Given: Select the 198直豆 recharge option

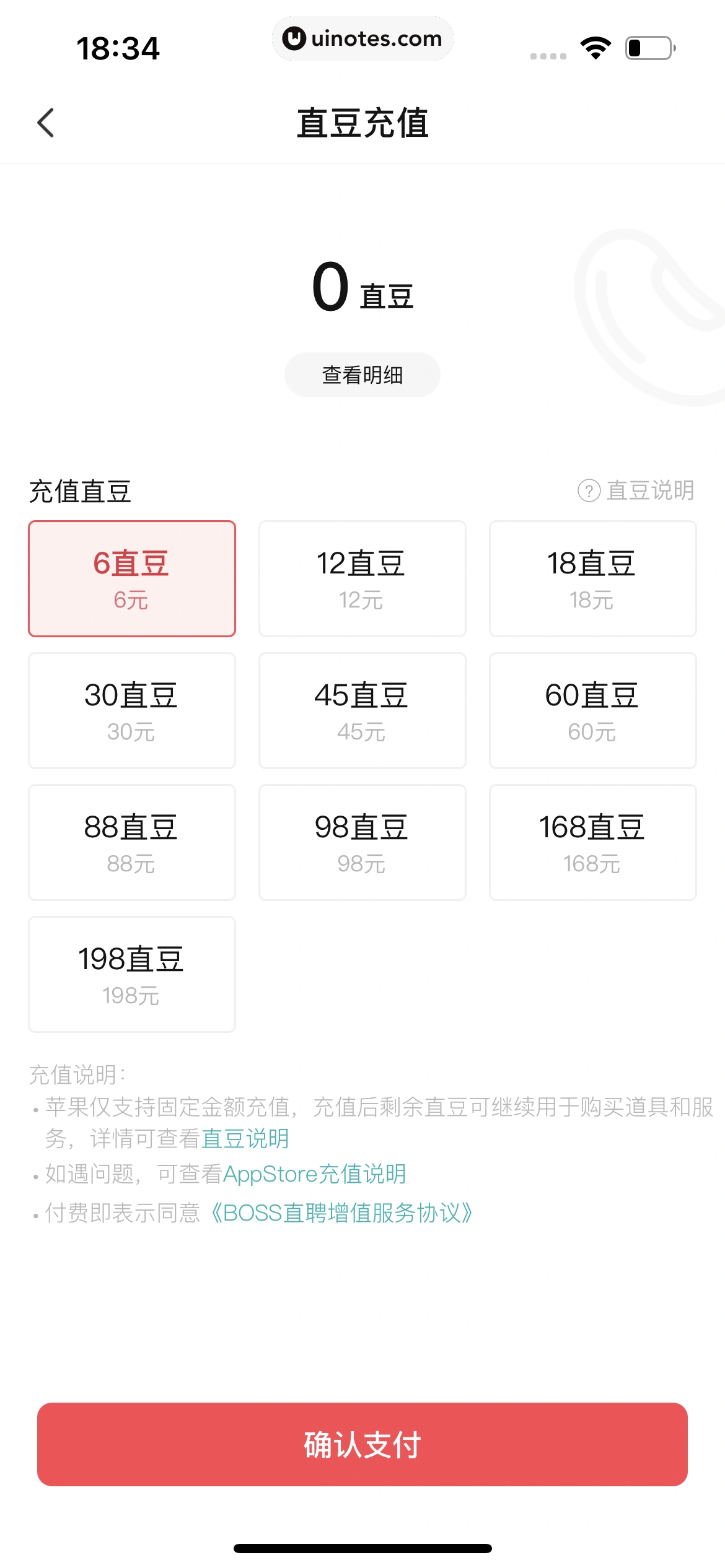Looking at the screenshot, I should (x=131, y=973).
